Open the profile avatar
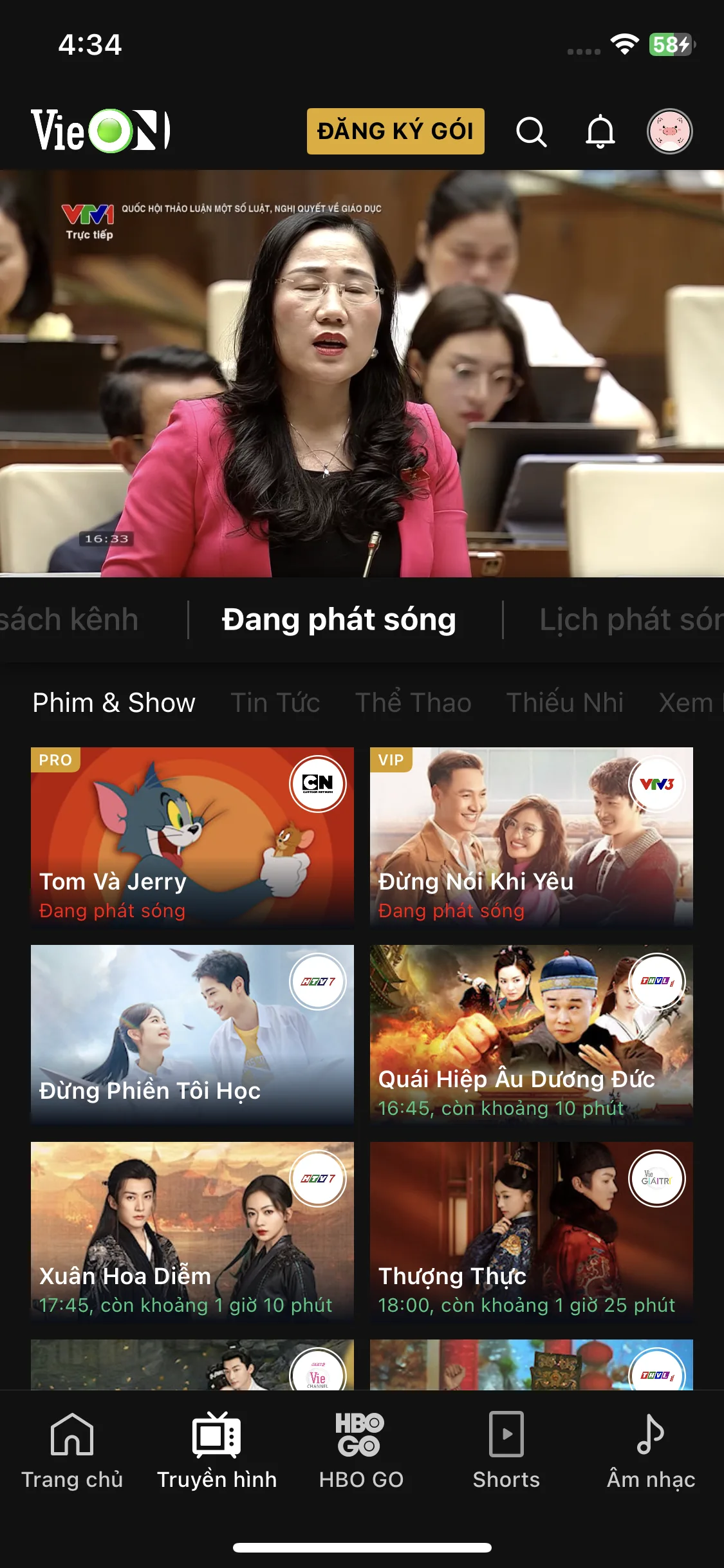Screen dimensions: 724x1568 [x=669, y=131]
